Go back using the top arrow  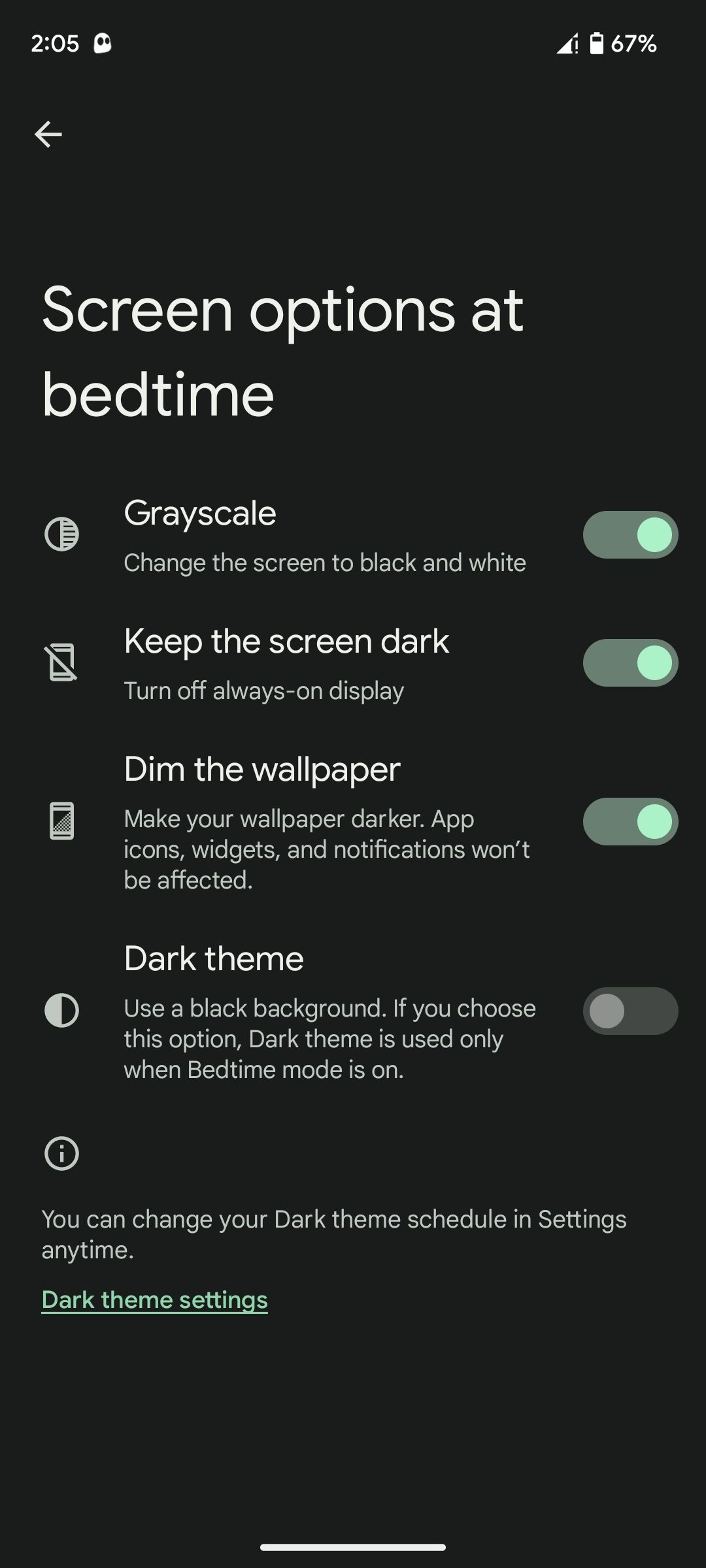pos(48,135)
